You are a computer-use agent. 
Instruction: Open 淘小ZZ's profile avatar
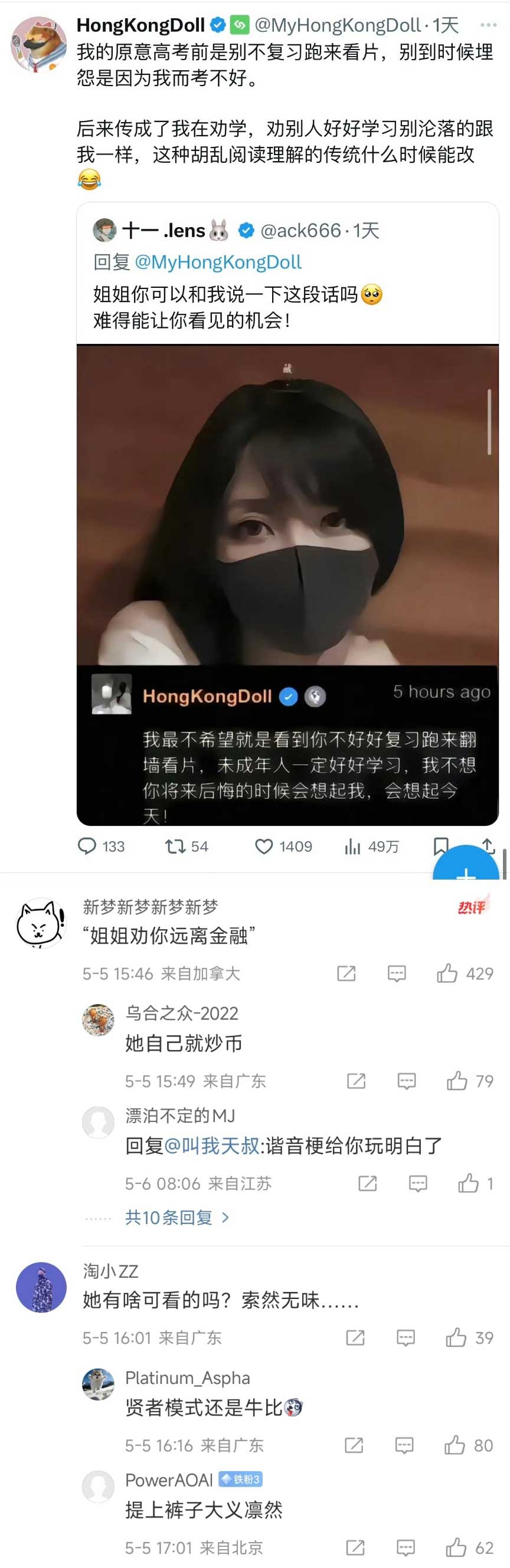click(x=41, y=1287)
